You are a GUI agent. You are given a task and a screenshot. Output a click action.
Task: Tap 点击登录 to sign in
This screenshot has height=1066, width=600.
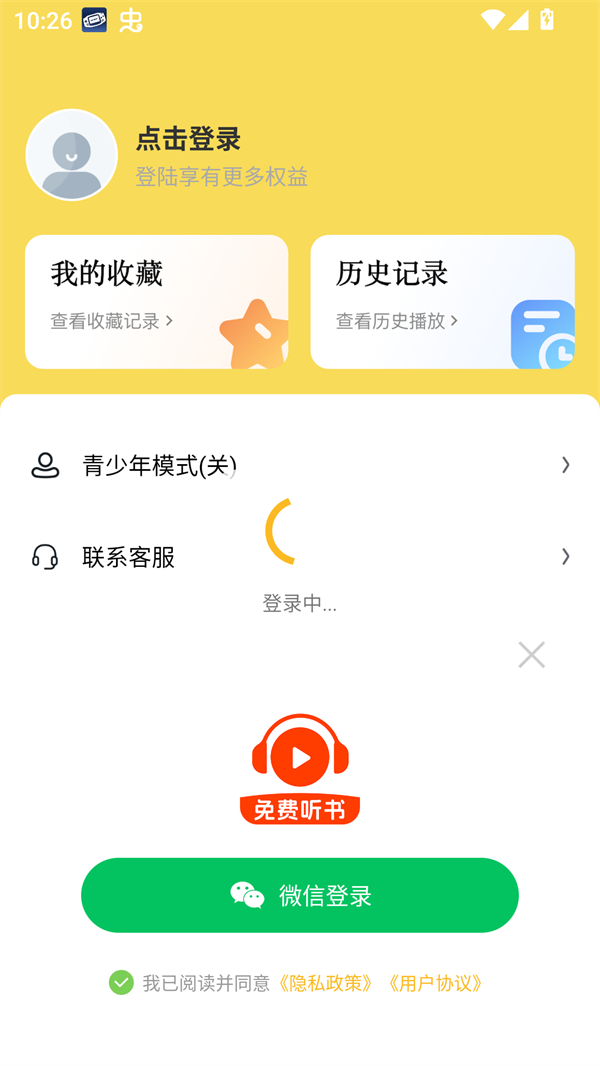point(189,139)
